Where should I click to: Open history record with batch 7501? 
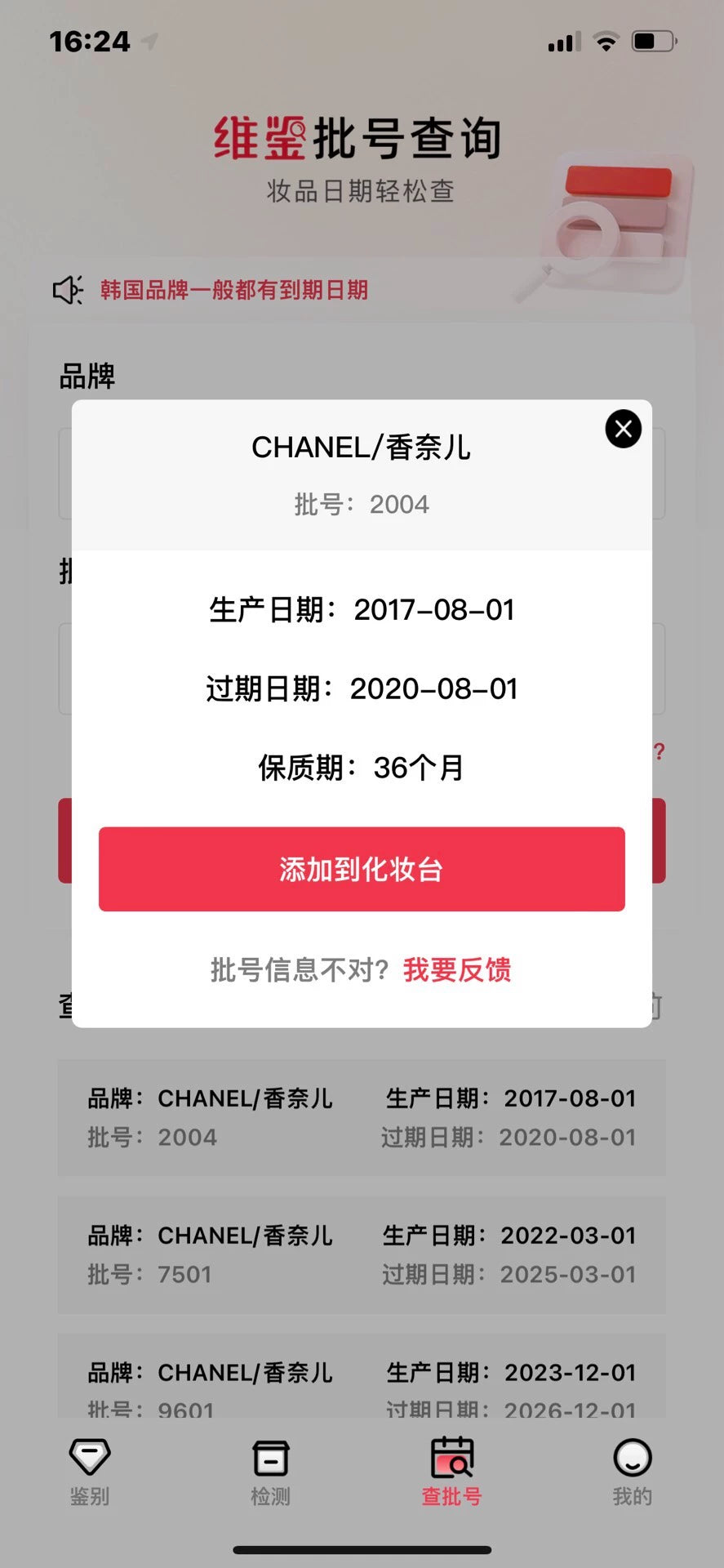tap(362, 1254)
